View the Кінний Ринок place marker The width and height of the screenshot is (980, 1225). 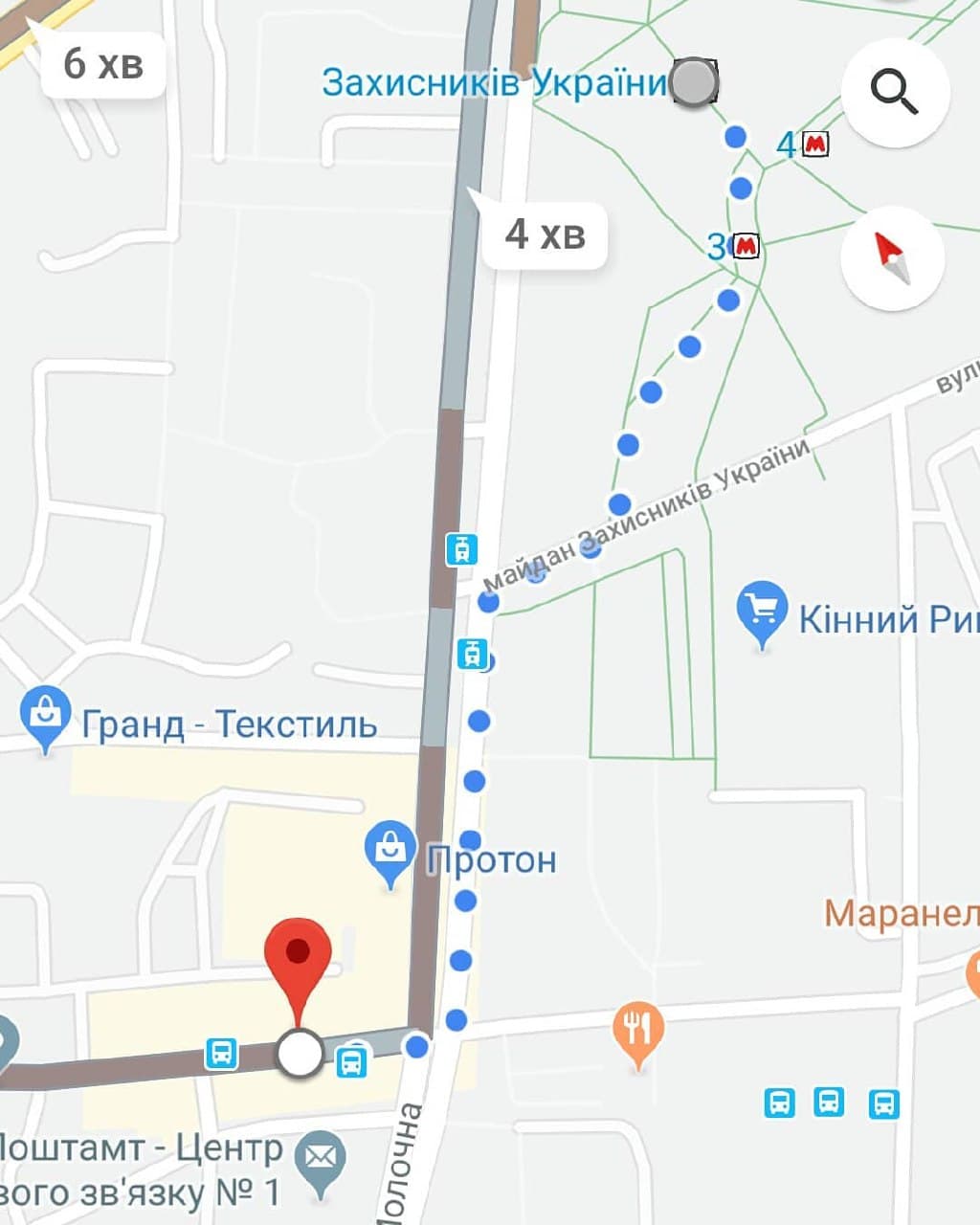coord(762,612)
